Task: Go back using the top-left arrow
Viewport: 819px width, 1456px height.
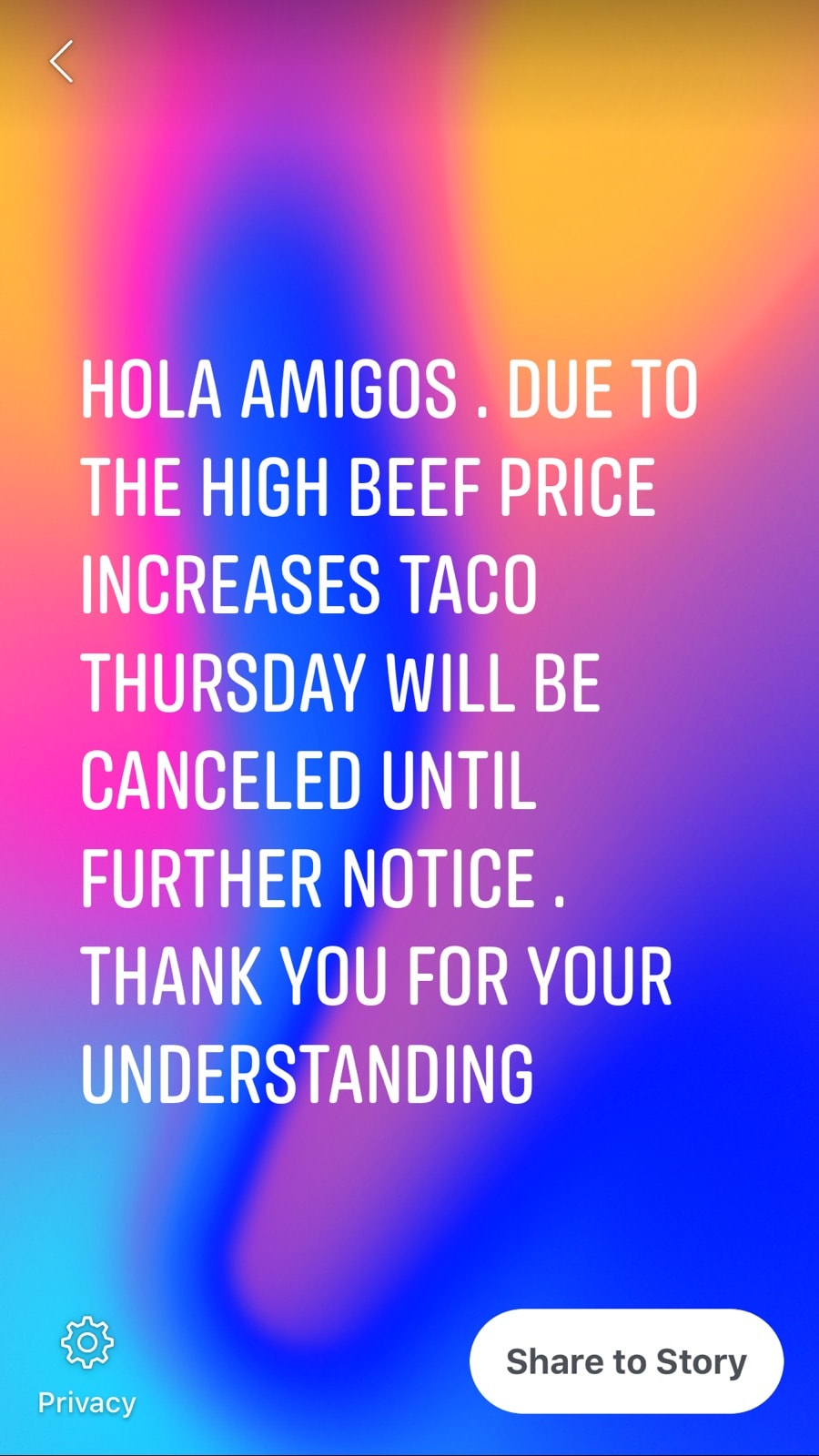Action: click(61, 62)
